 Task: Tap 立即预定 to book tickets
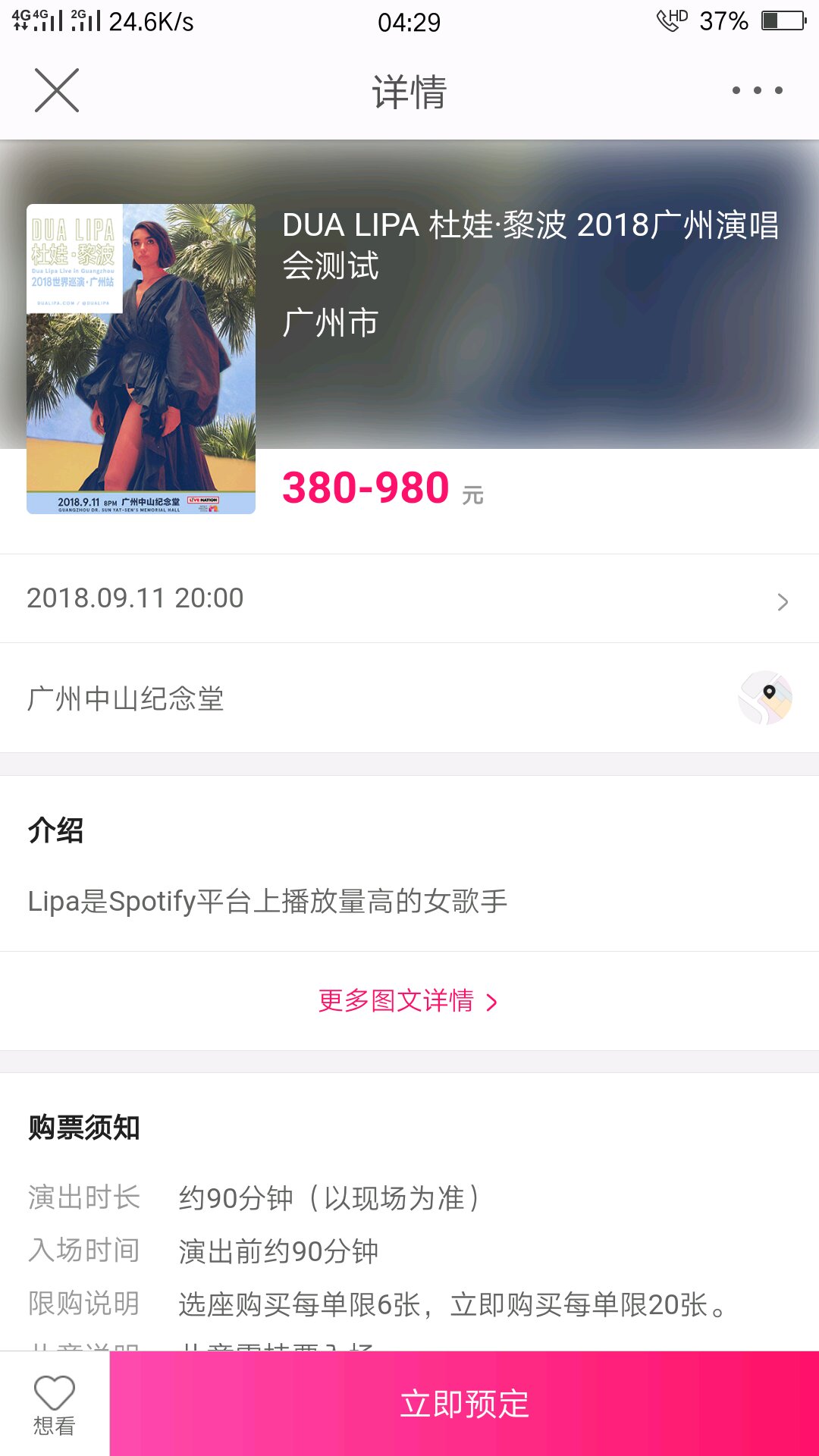pyautogui.click(x=464, y=1404)
